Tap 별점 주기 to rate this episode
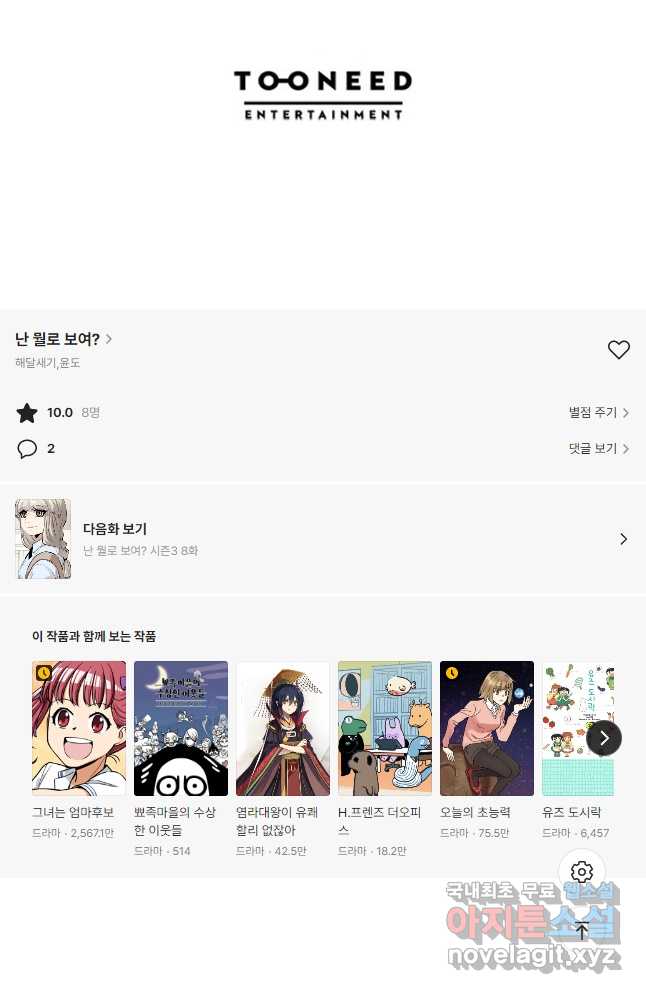This screenshot has height=994, width=646. pos(598,412)
